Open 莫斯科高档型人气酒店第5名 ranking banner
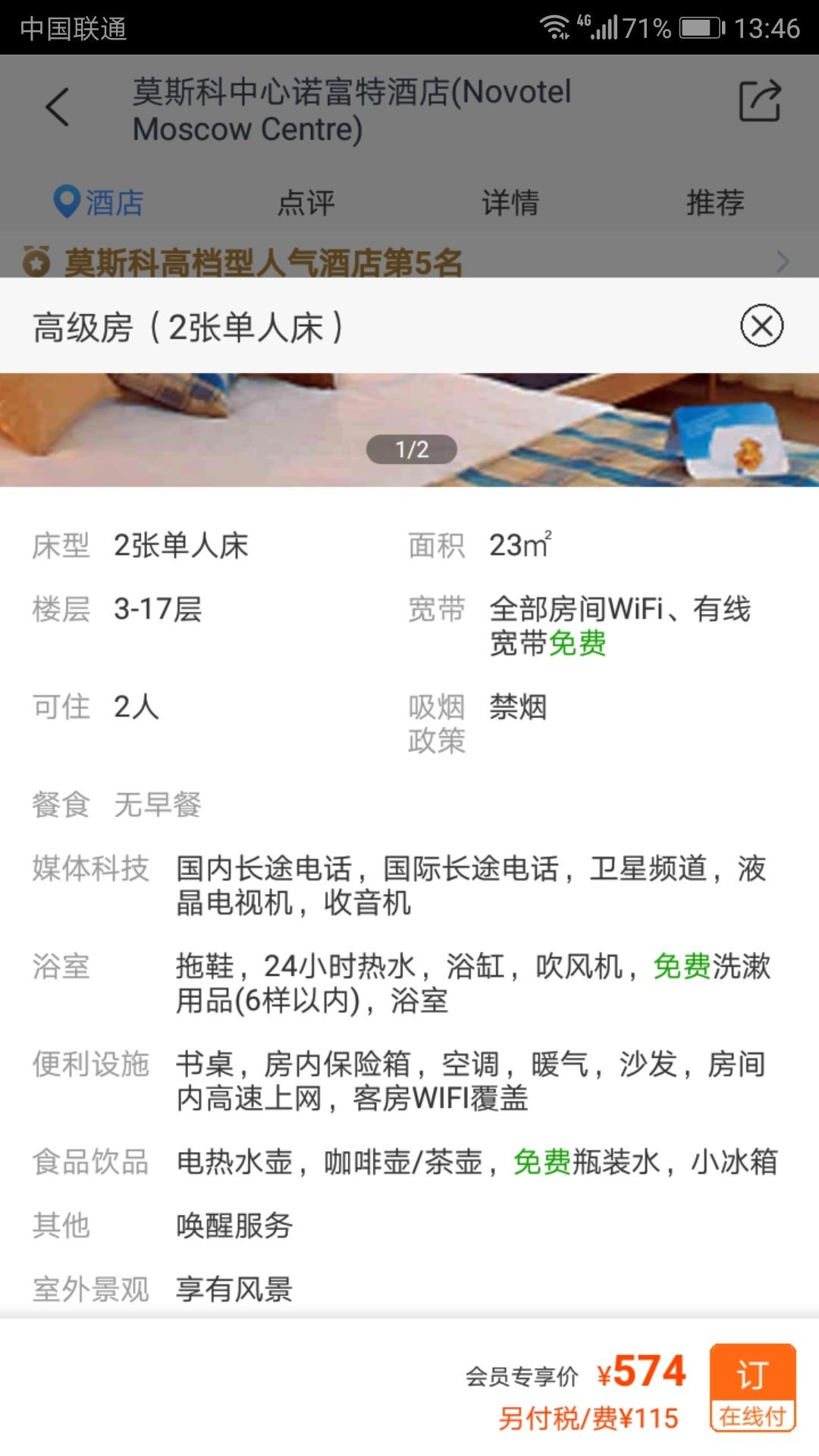Screen dimensions: 819x1456 [409, 262]
